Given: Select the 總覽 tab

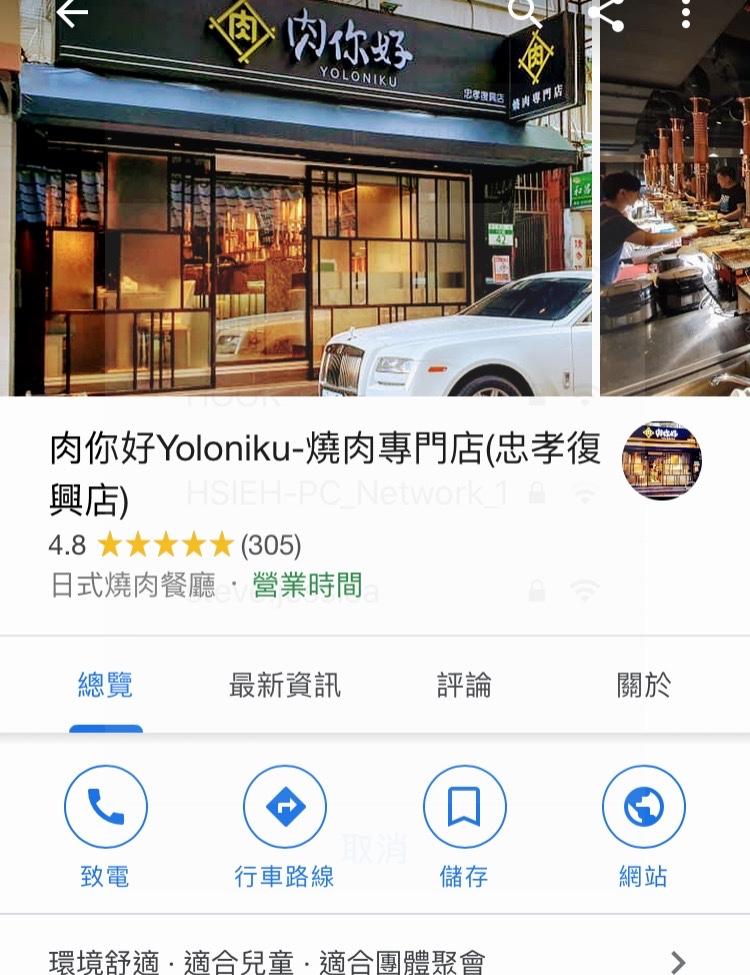Looking at the screenshot, I should click(105, 685).
